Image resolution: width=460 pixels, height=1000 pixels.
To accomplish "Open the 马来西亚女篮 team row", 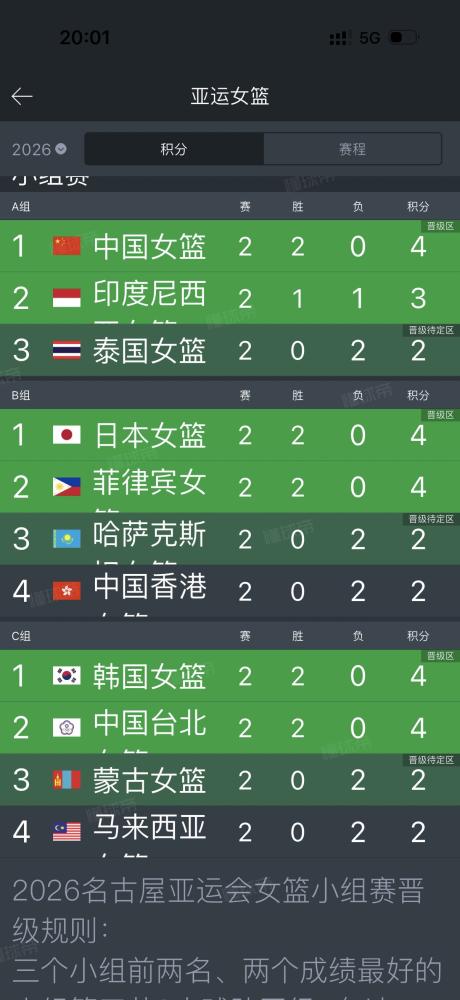I will coord(230,832).
